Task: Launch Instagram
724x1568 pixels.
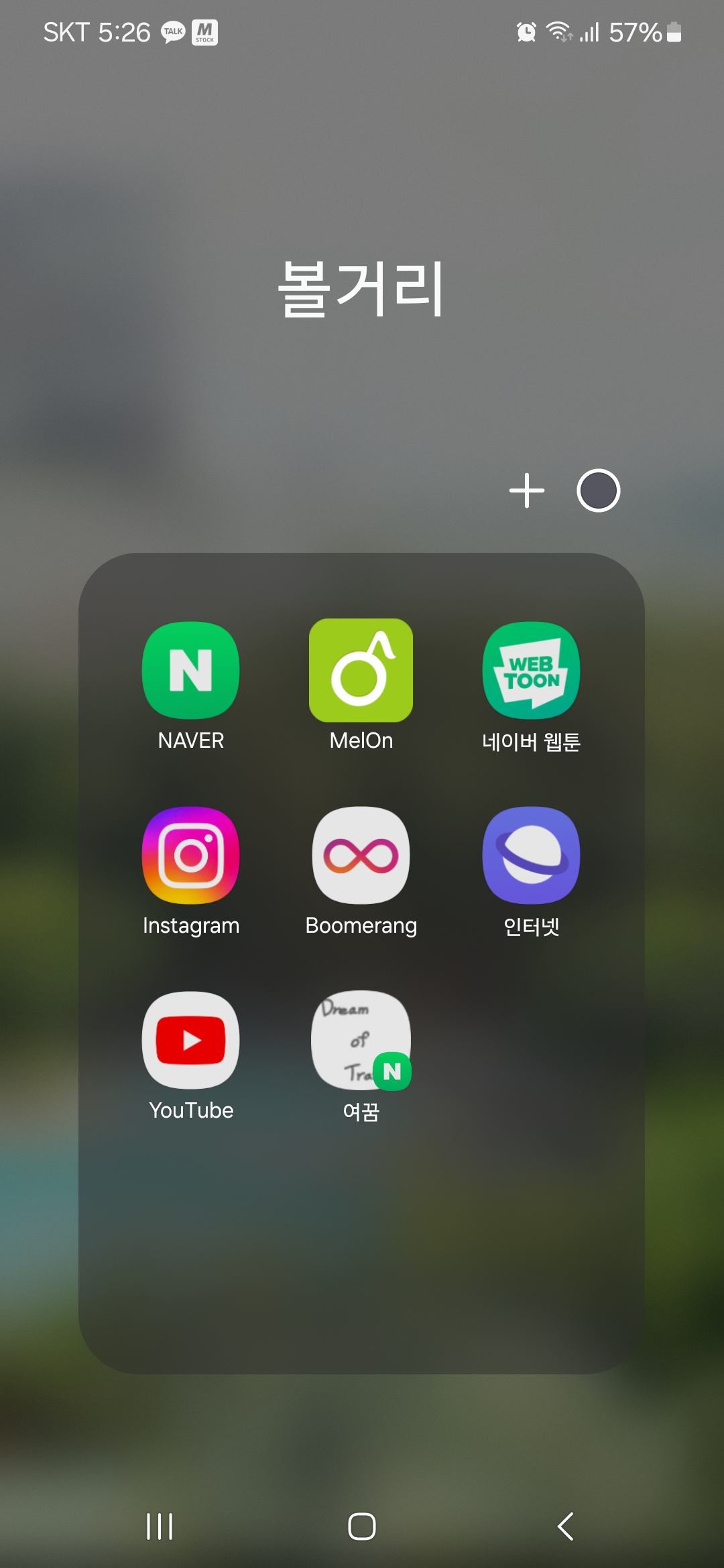Action: 190,856
